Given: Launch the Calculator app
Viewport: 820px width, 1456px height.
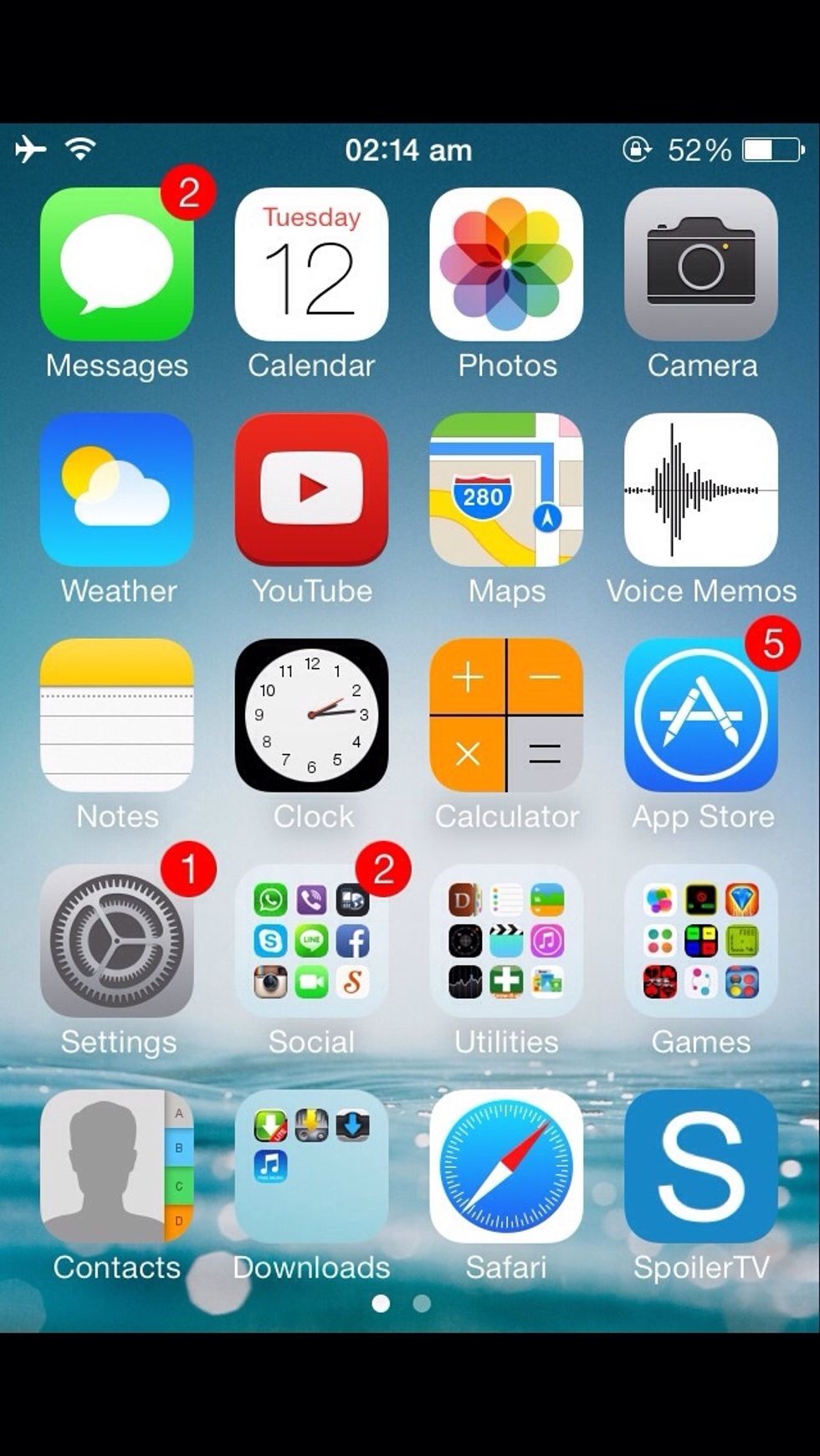Looking at the screenshot, I should click(x=506, y=715).
